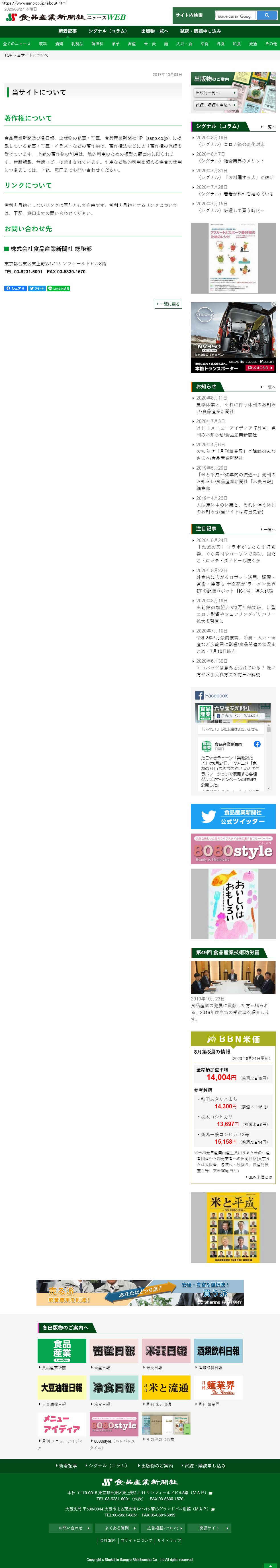The image size is (280, 1568).
Task: Open the 酒類飲料日報 publication tile
Action: 218,1351
